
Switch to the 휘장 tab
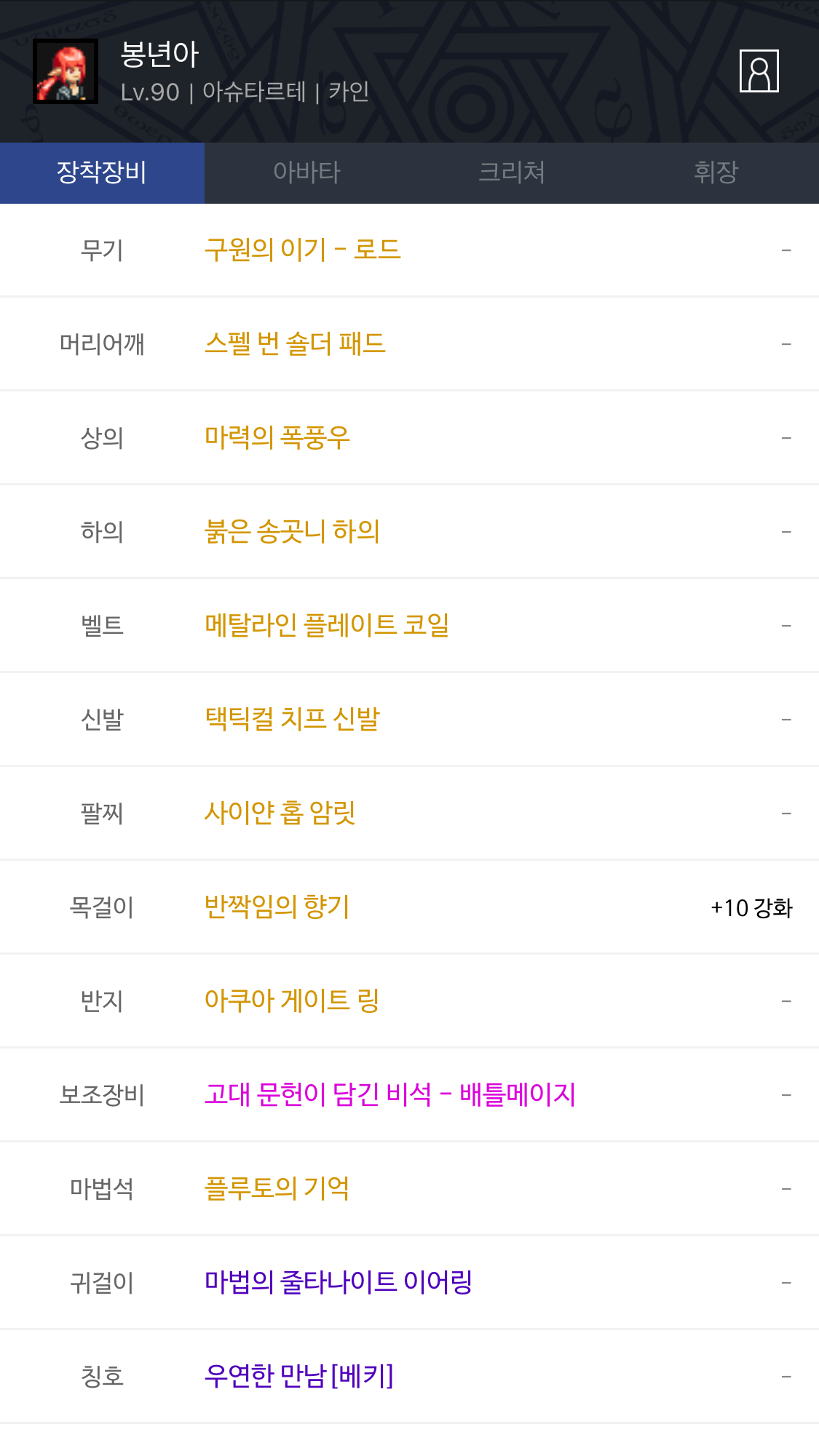click(x=716, y=172)
